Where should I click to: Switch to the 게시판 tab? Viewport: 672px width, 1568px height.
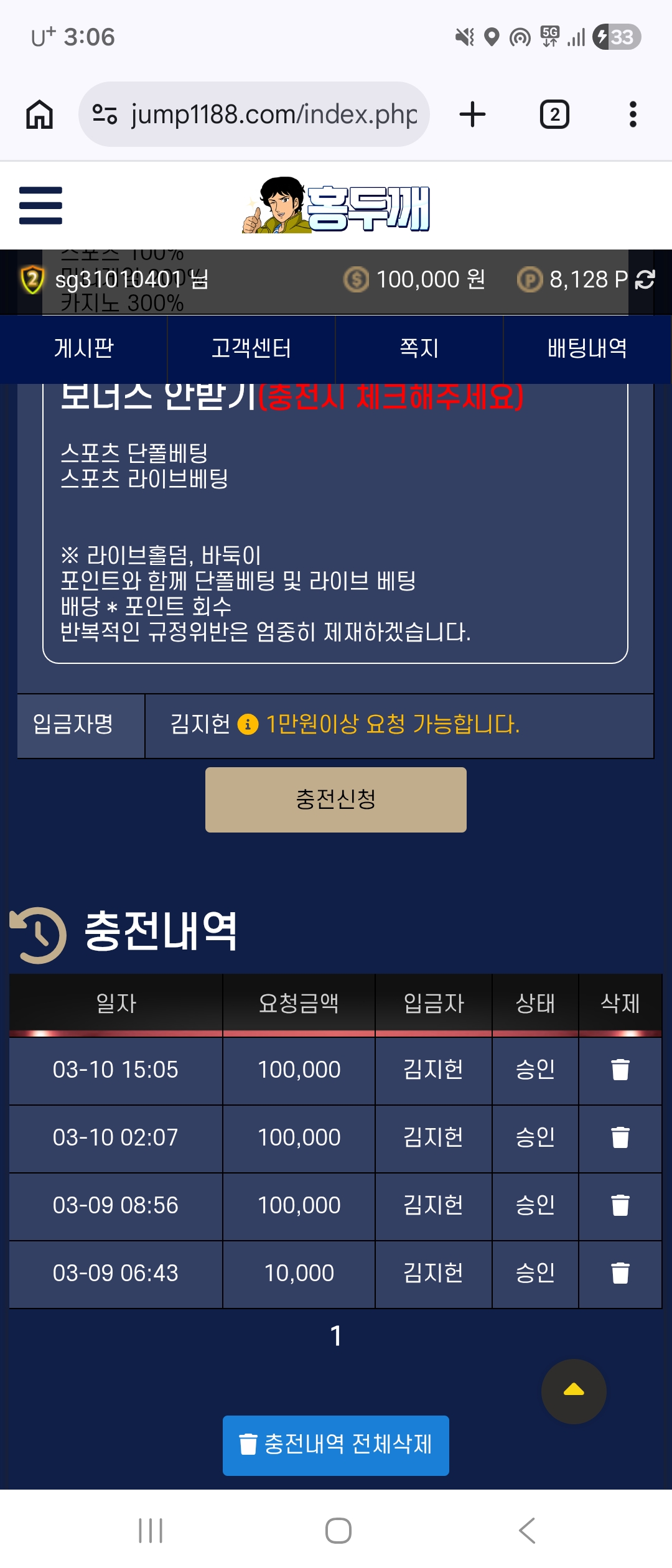[x=84, y=348]
